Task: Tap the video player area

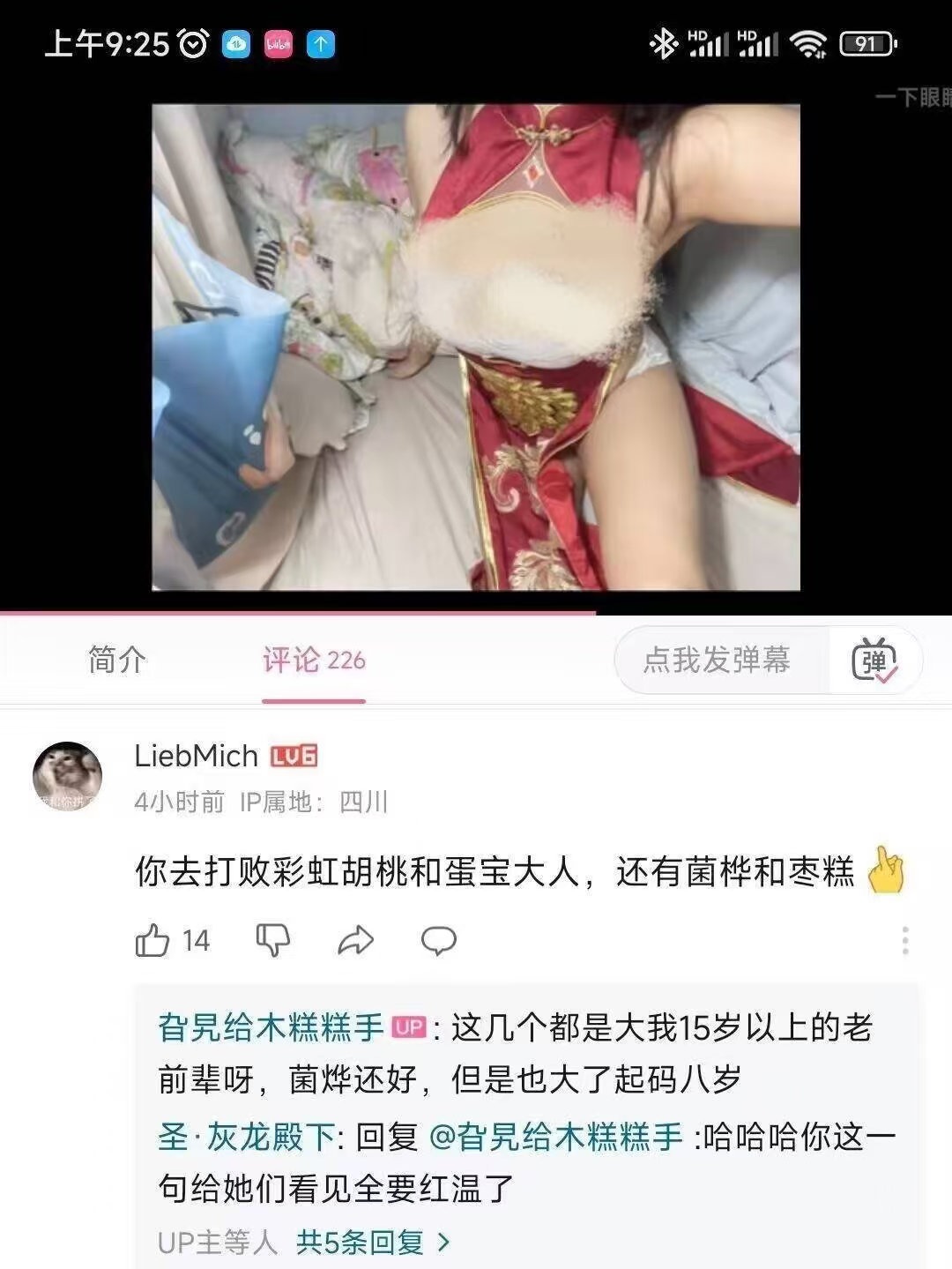Action: [x=476, y=347]
